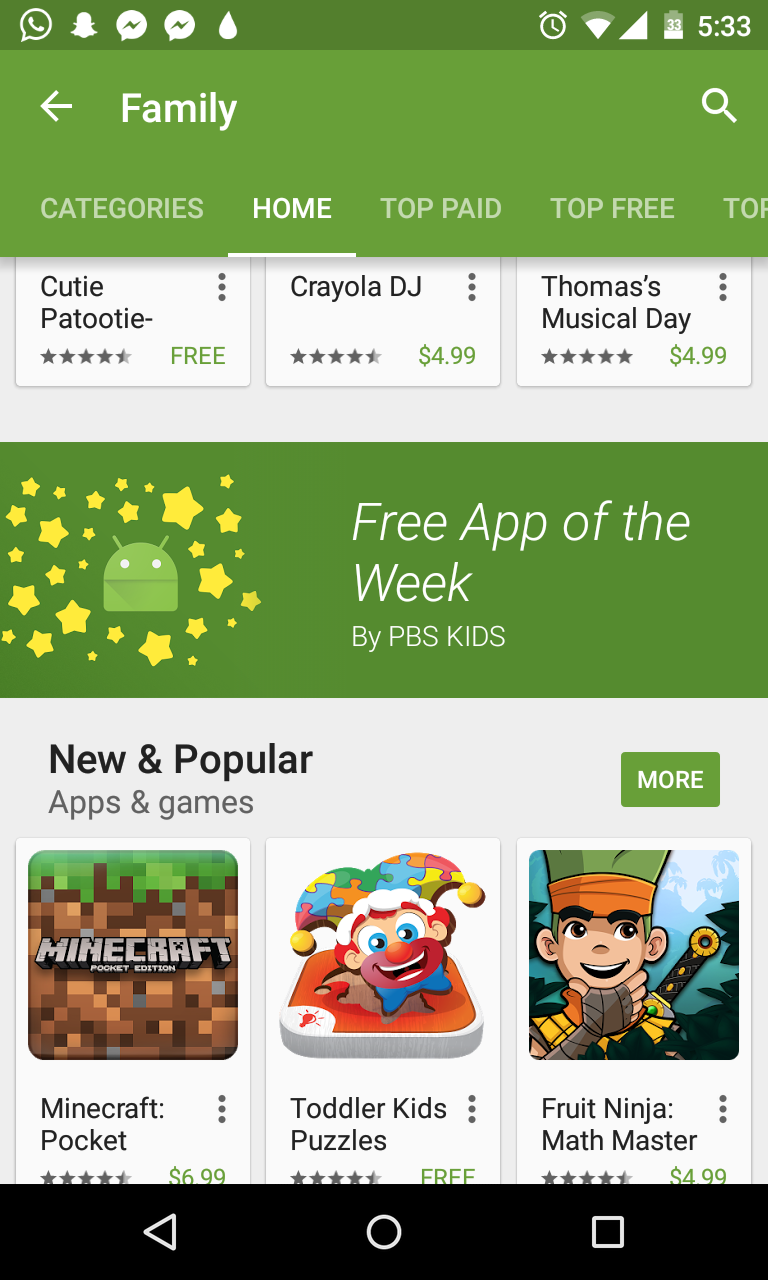This screenshot has height=1280, width=768.
Task: Open overflow menu on Toddler Kids Puzzles
Action: pos(472,1109)
